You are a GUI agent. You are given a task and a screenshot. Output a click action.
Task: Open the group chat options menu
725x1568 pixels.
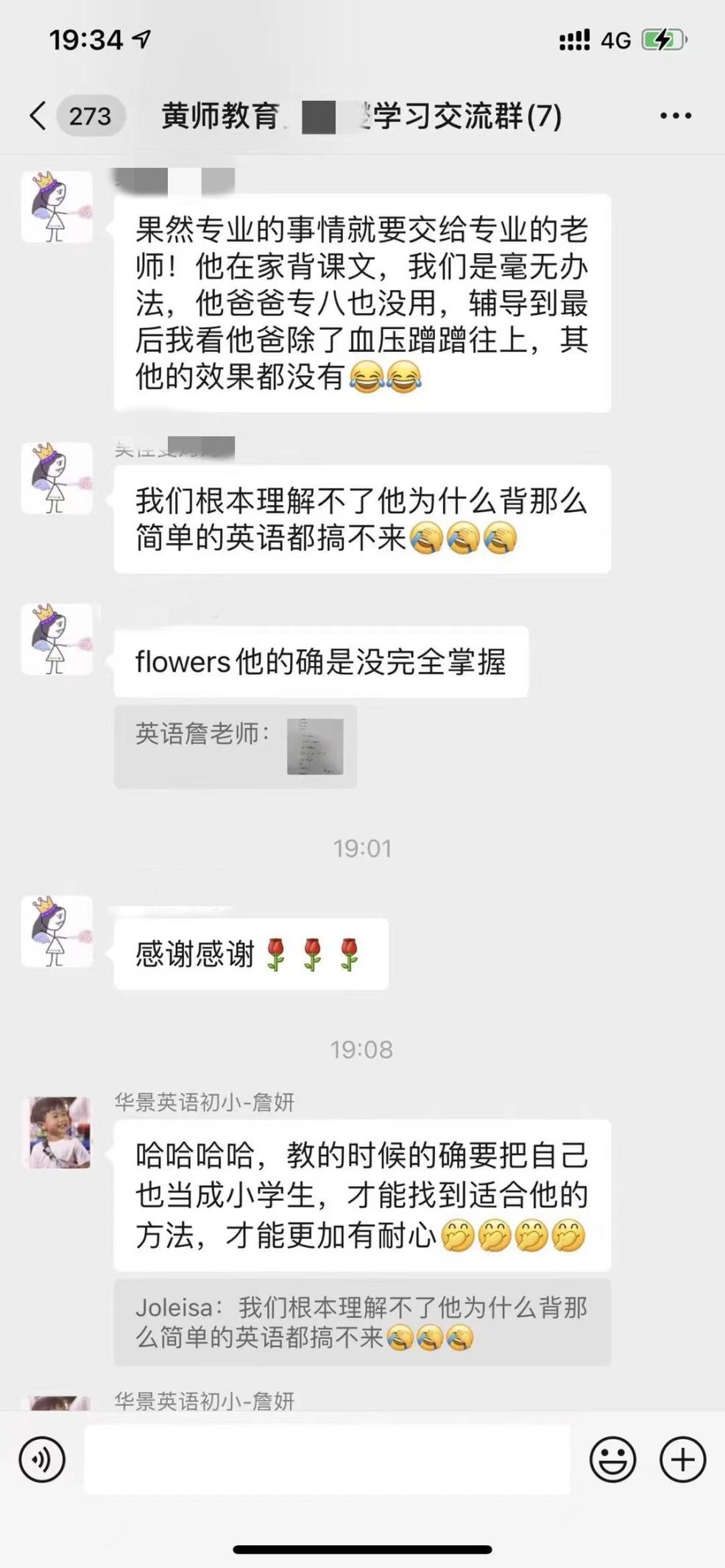[x=675, y=116]
